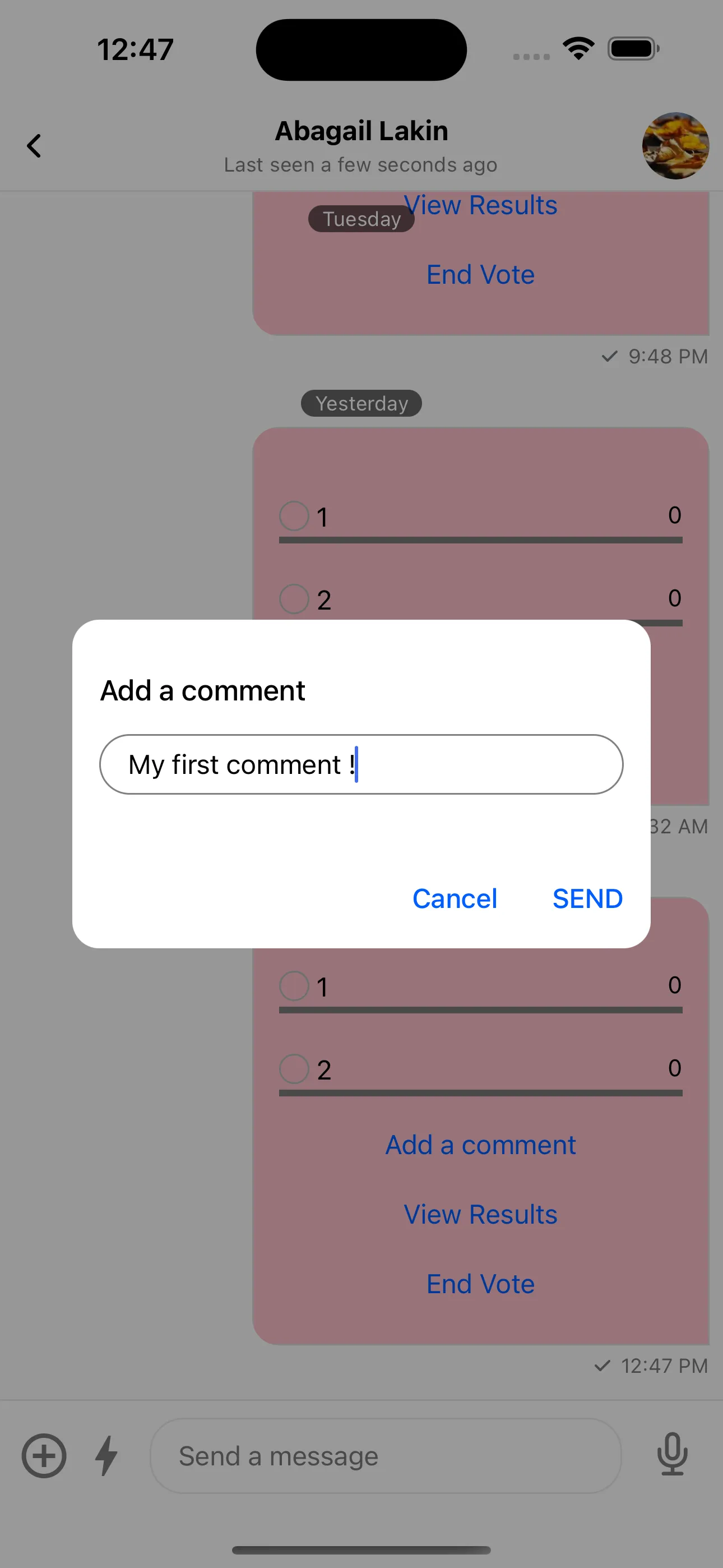Go back from Abagail Lakin's chat

pyautogui.click(x=34, y=146)
